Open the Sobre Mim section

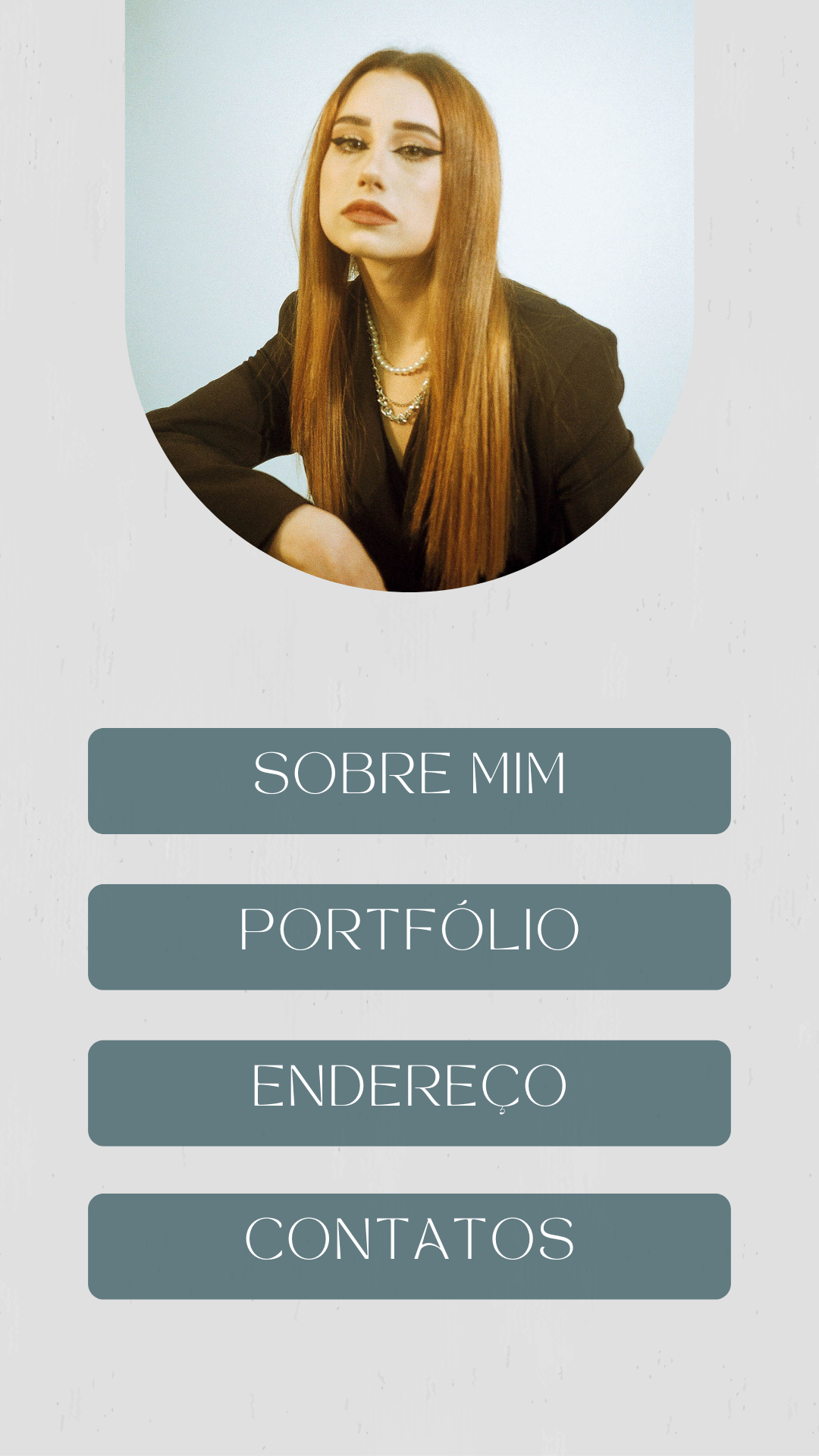(x=409, y=780)
